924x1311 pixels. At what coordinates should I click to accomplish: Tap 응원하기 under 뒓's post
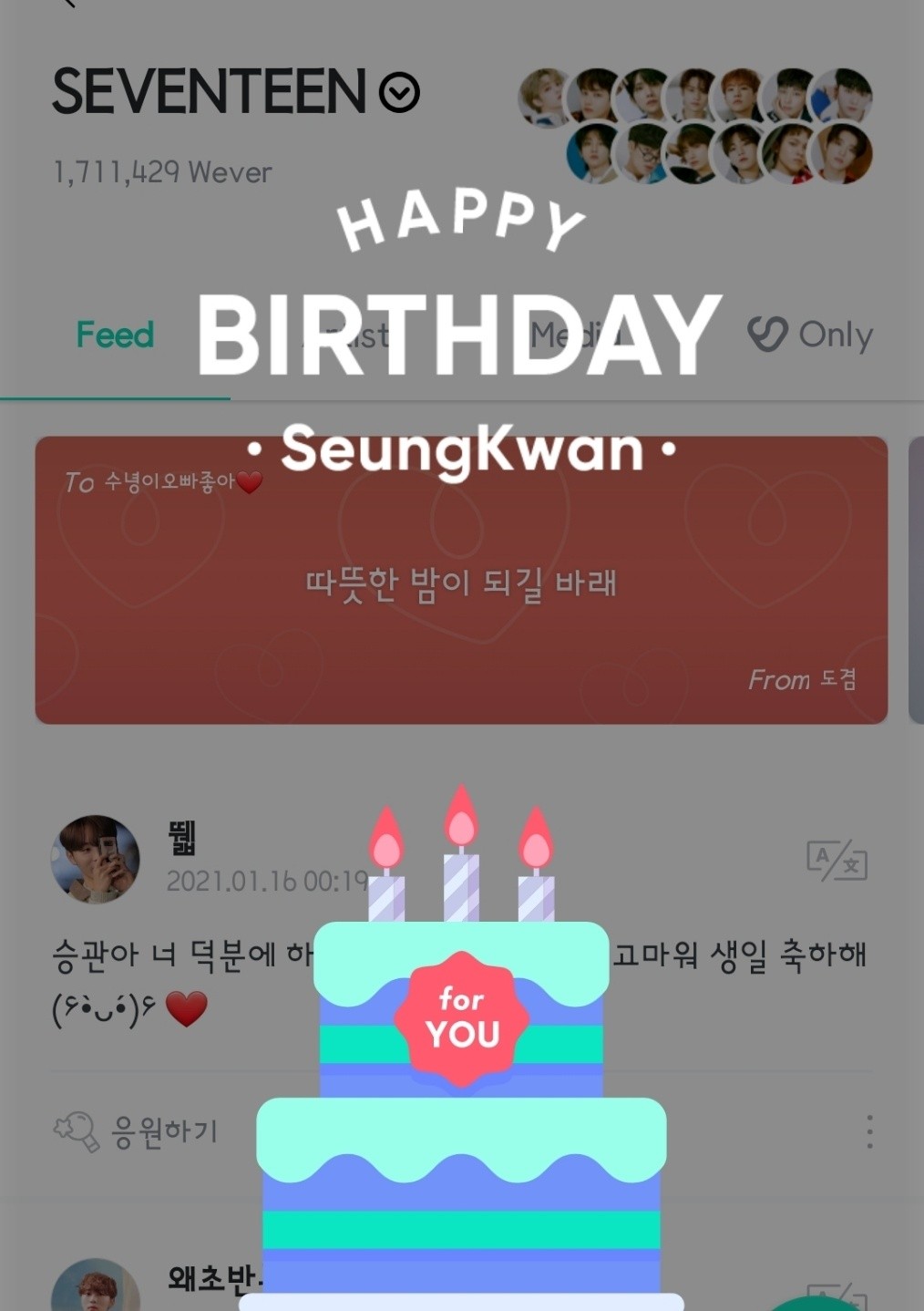[137, 1131]
